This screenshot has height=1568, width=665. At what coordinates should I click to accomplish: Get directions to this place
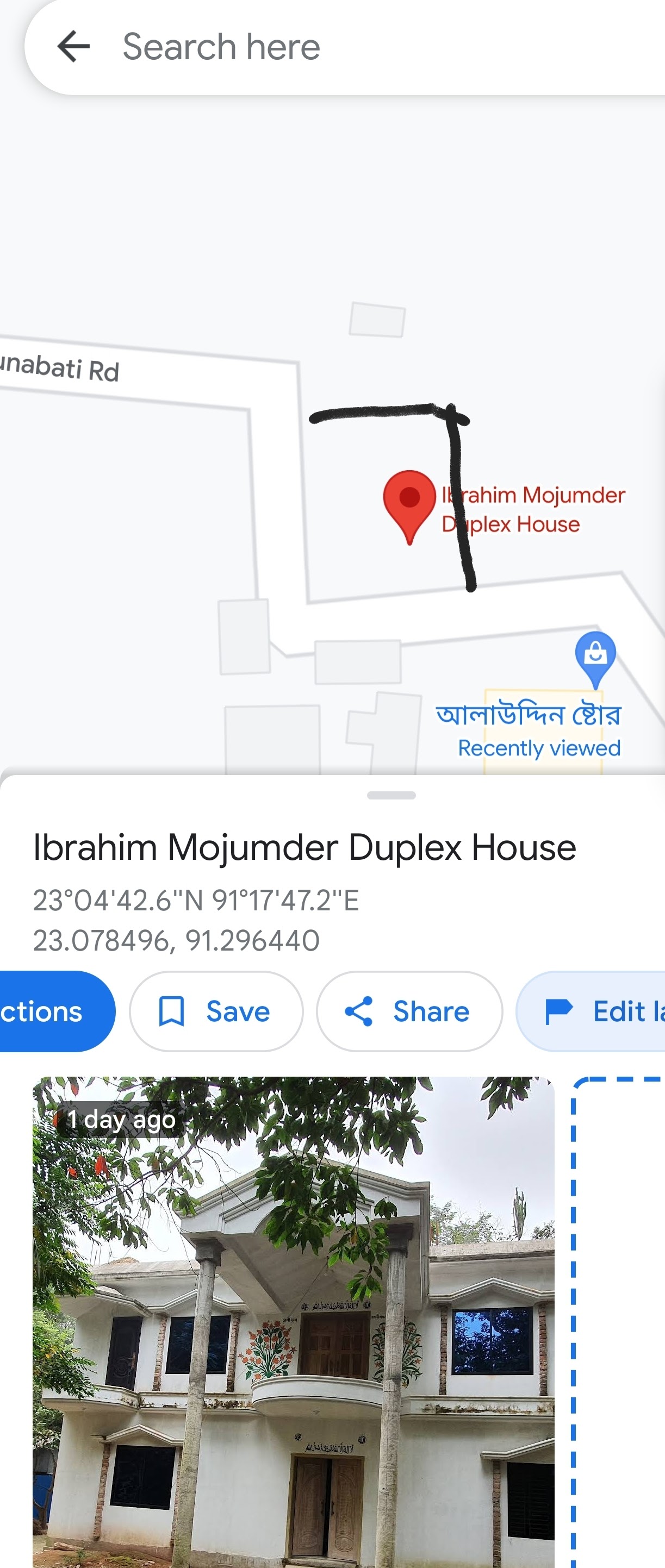pyautogui.click(x=56, y=1011)
